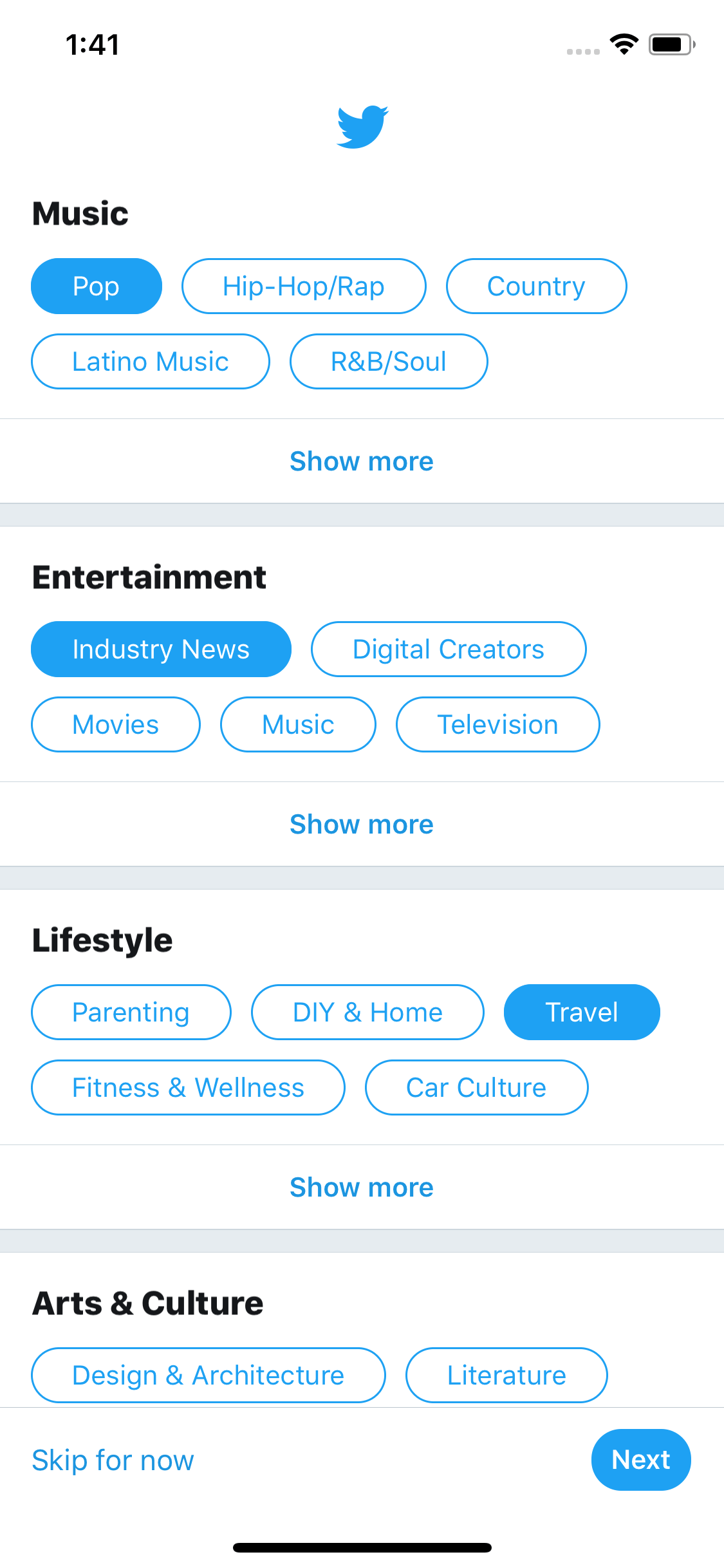
Task: Show more topics under Entertainment
Action: [x=362, y=824]
